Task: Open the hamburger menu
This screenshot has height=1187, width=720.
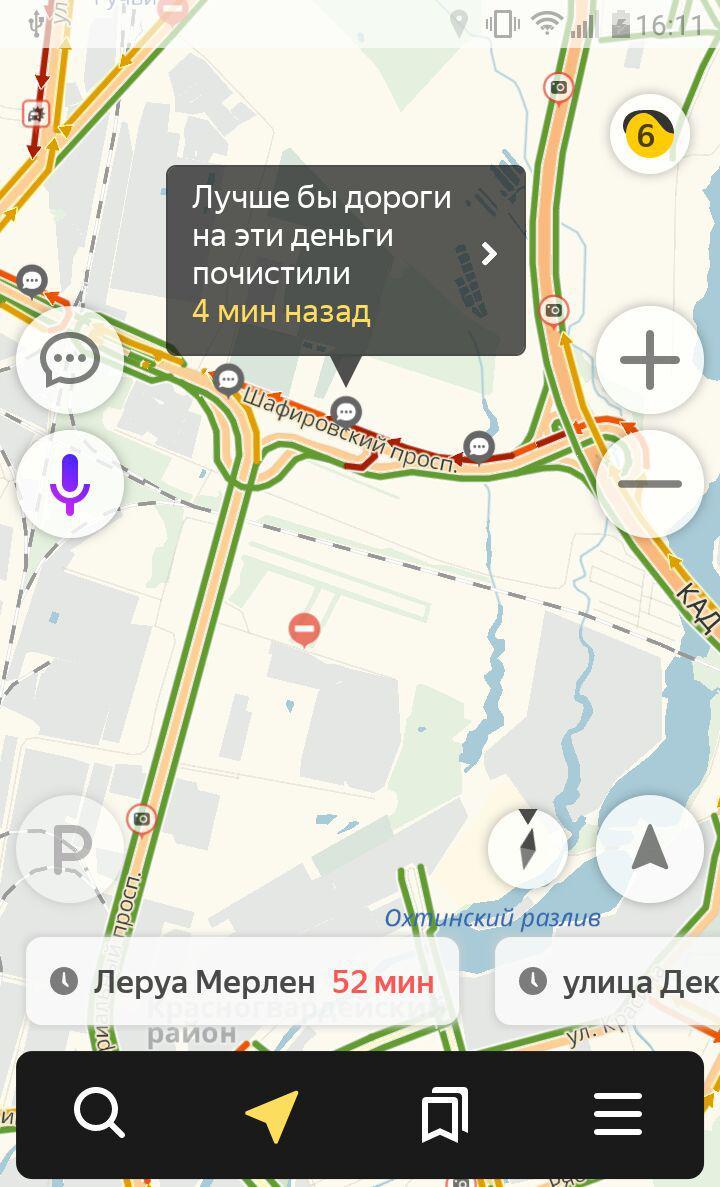Action: click(x=618, y=1114)
